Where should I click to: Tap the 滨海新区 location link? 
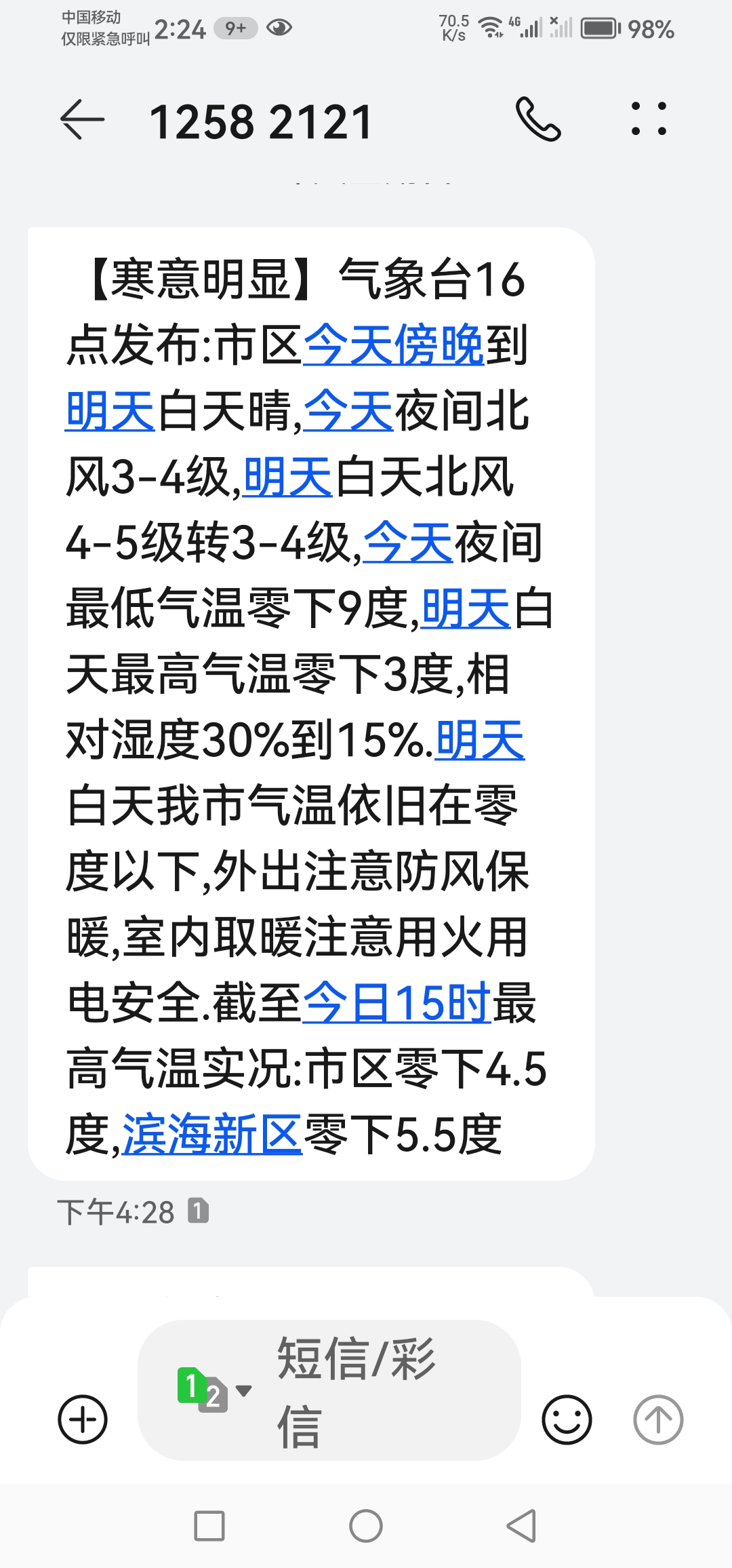click(212, 1134)
